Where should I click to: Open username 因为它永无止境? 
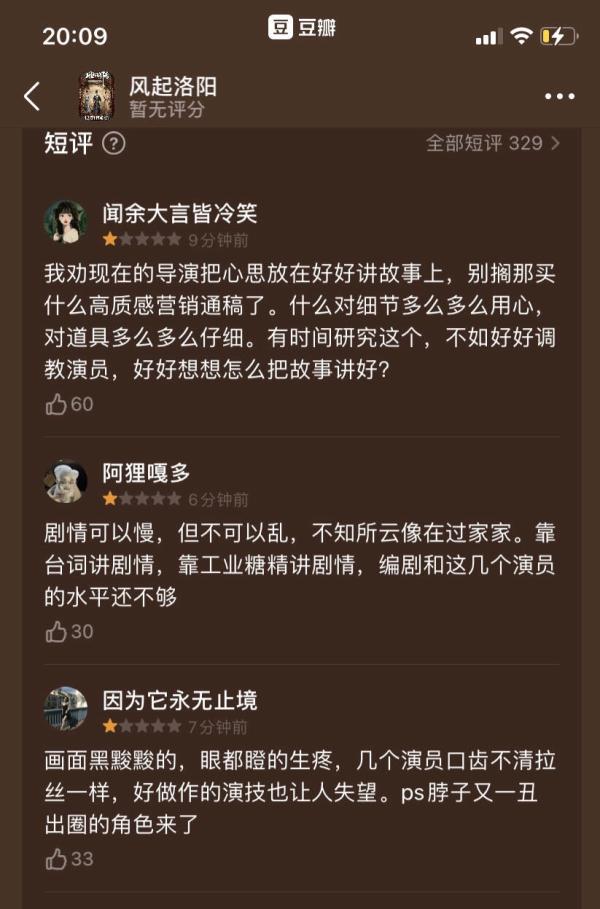180,700
